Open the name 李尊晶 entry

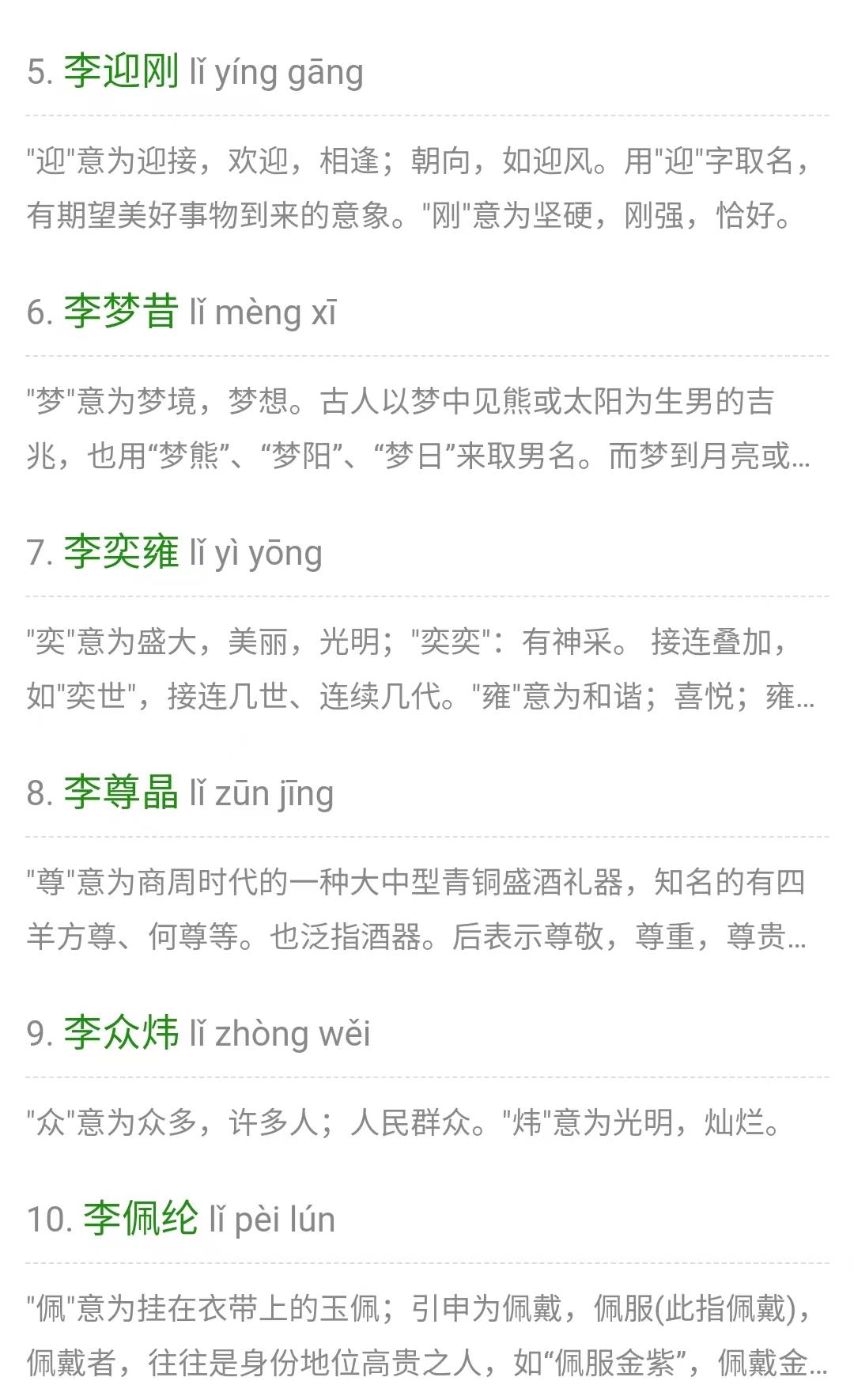(121, 793)
